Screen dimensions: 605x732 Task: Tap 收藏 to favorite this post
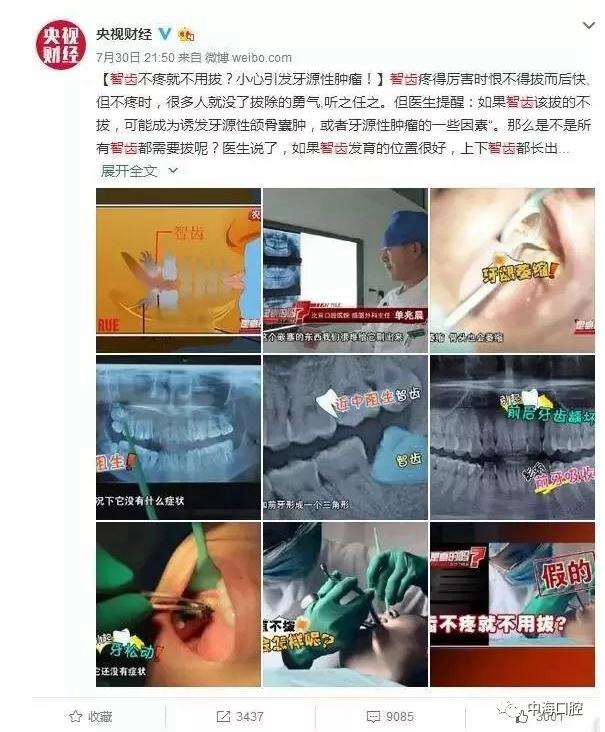coord(90,716)
